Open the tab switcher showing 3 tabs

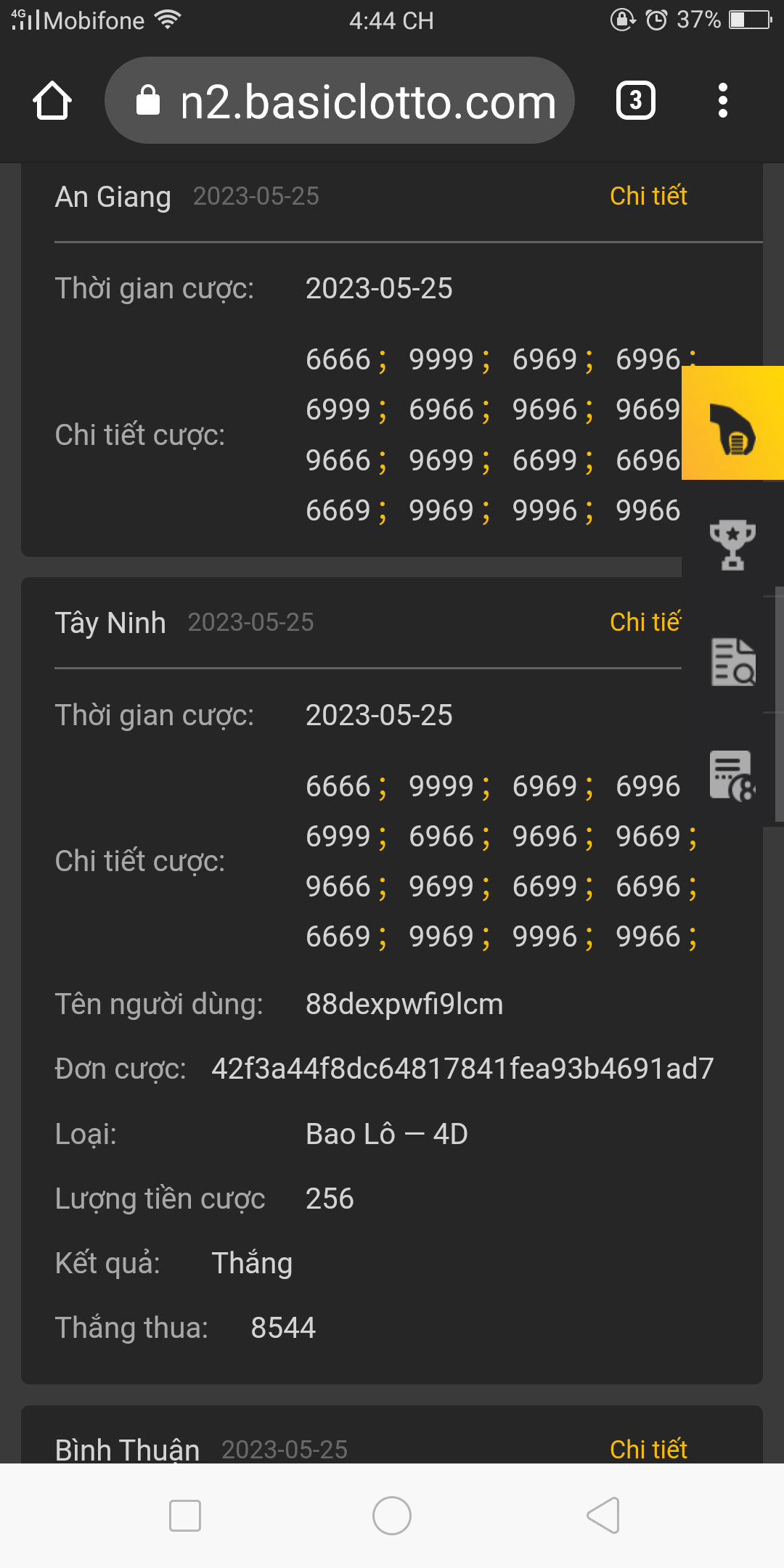pos(636,100)
